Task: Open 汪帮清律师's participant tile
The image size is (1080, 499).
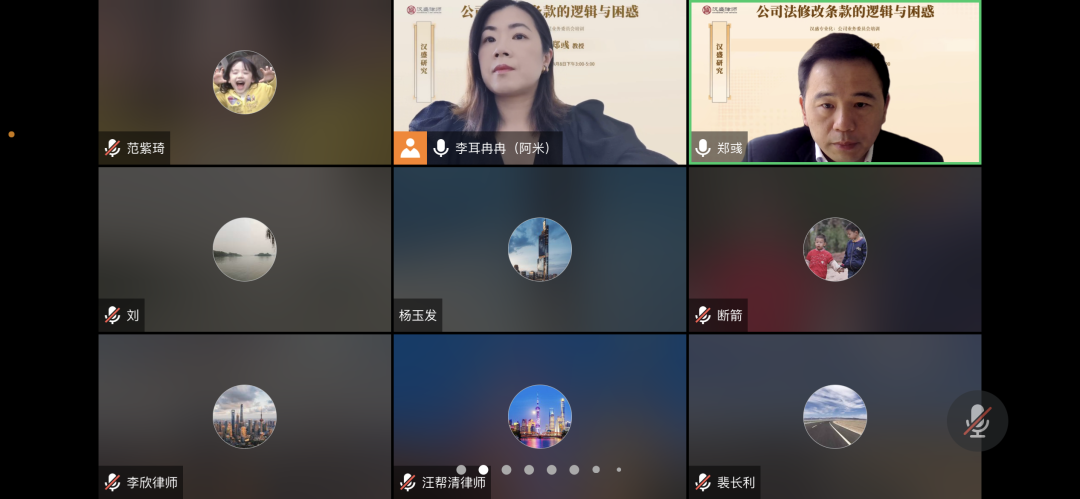Action: pyautogui.click(x=539, y=416)
